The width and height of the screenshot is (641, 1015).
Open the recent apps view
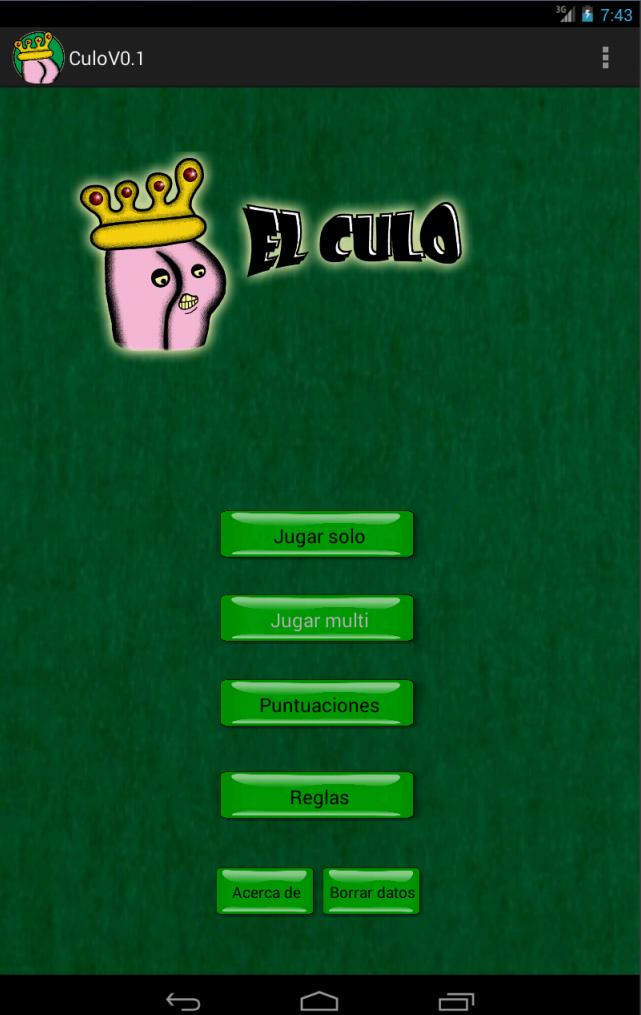456,1001
